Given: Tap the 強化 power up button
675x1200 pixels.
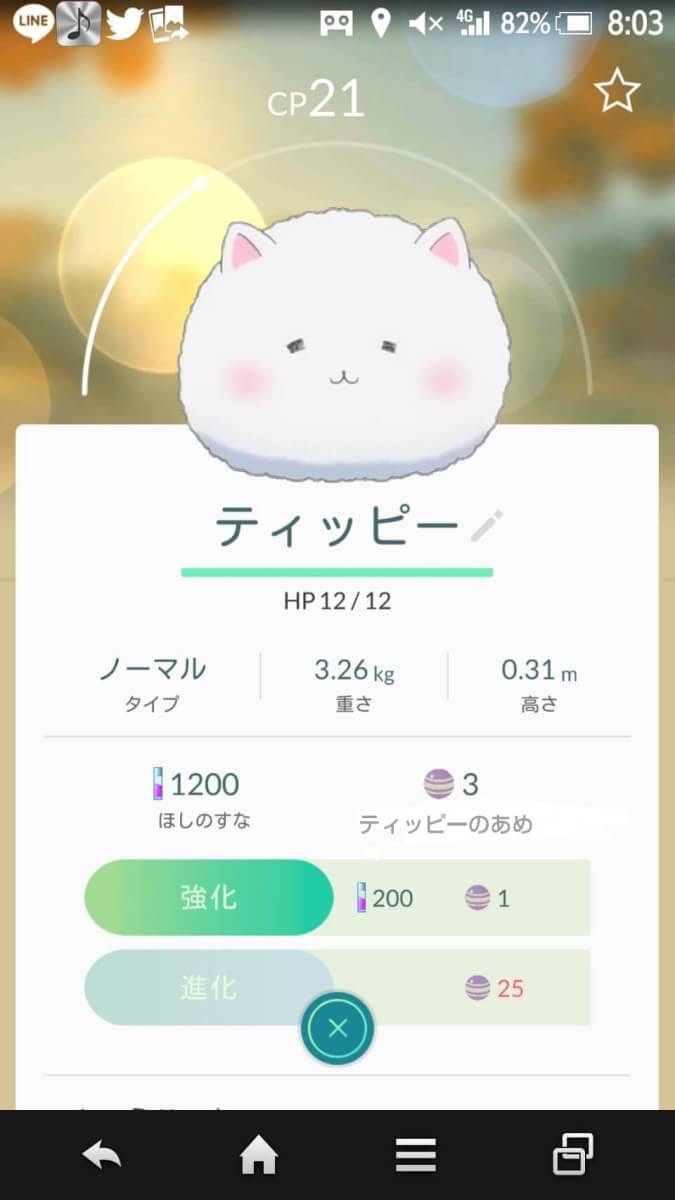Looking at the screenshot, I should coord(209,897).
